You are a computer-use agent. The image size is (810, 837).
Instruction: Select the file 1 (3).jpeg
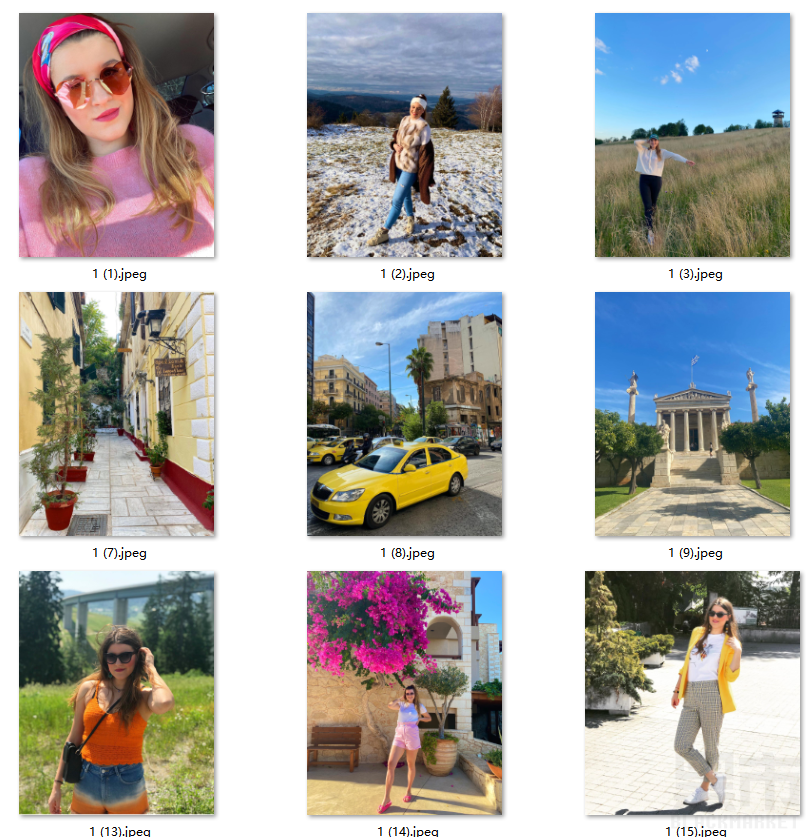pos(692,135)
